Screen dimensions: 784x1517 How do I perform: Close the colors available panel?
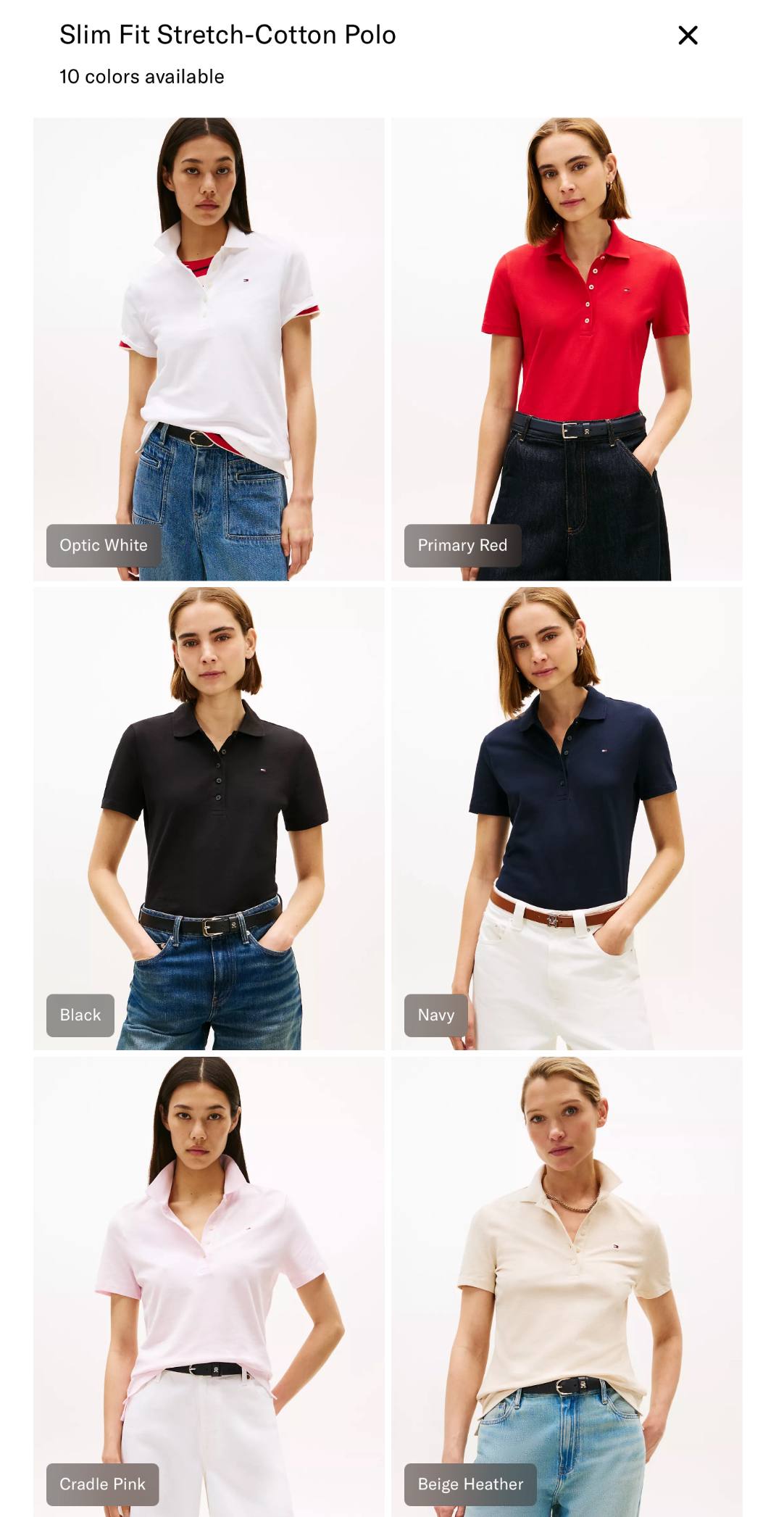[688, 35]
